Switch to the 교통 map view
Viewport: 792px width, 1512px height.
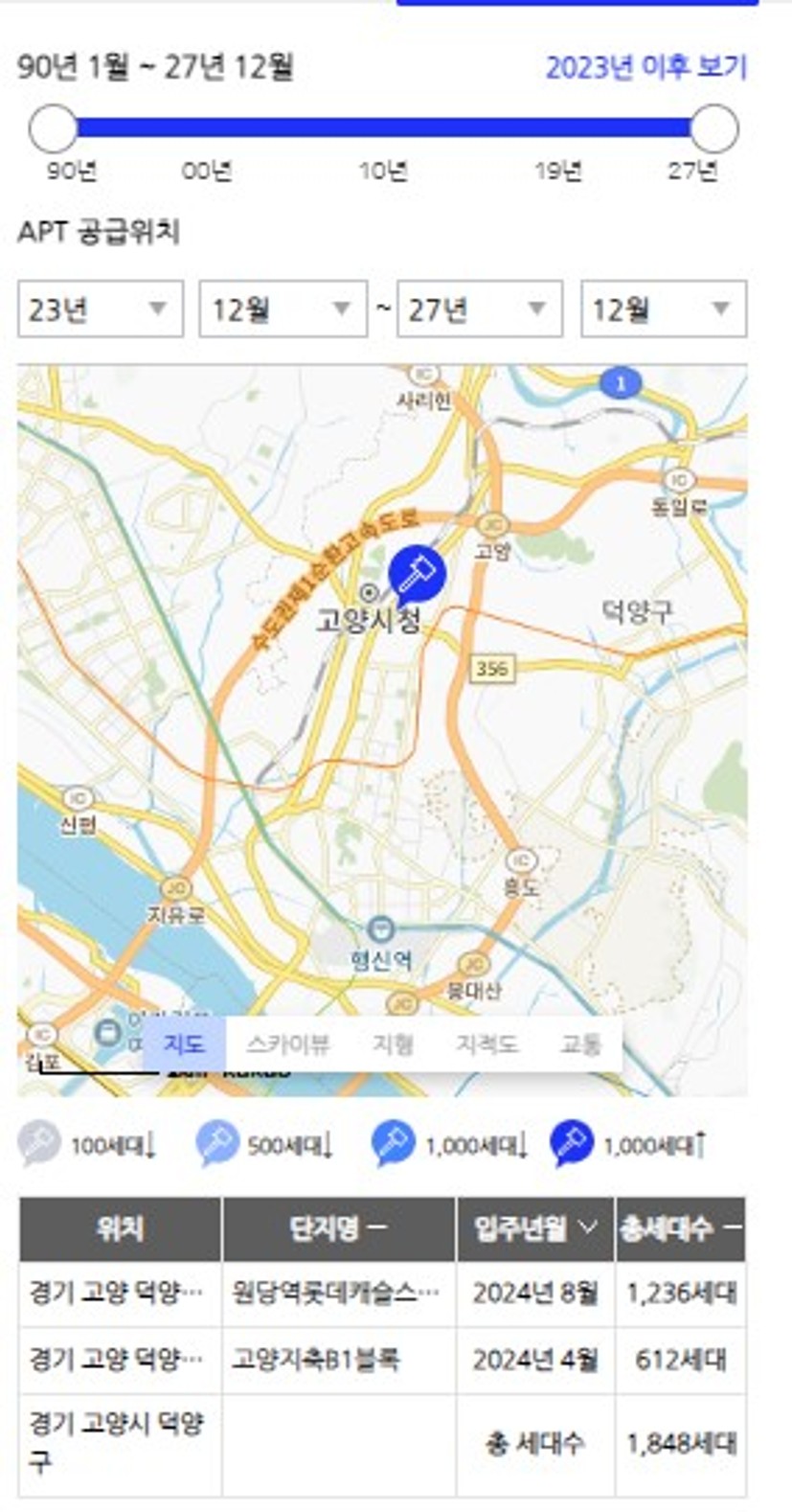pyautogui.click(x=580, y=1043)
